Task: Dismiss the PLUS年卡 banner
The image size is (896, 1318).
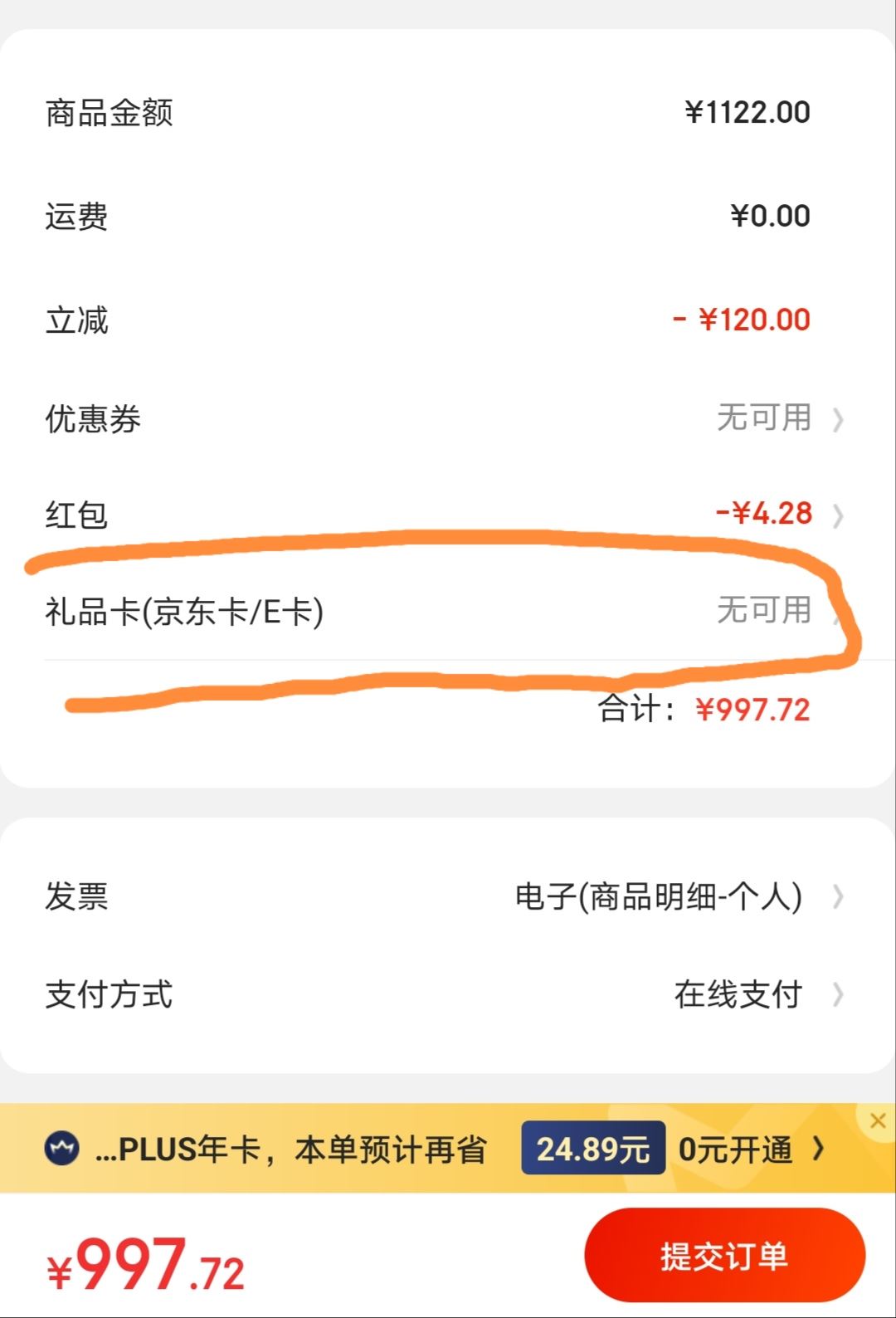Action: tap(878, 1120)
